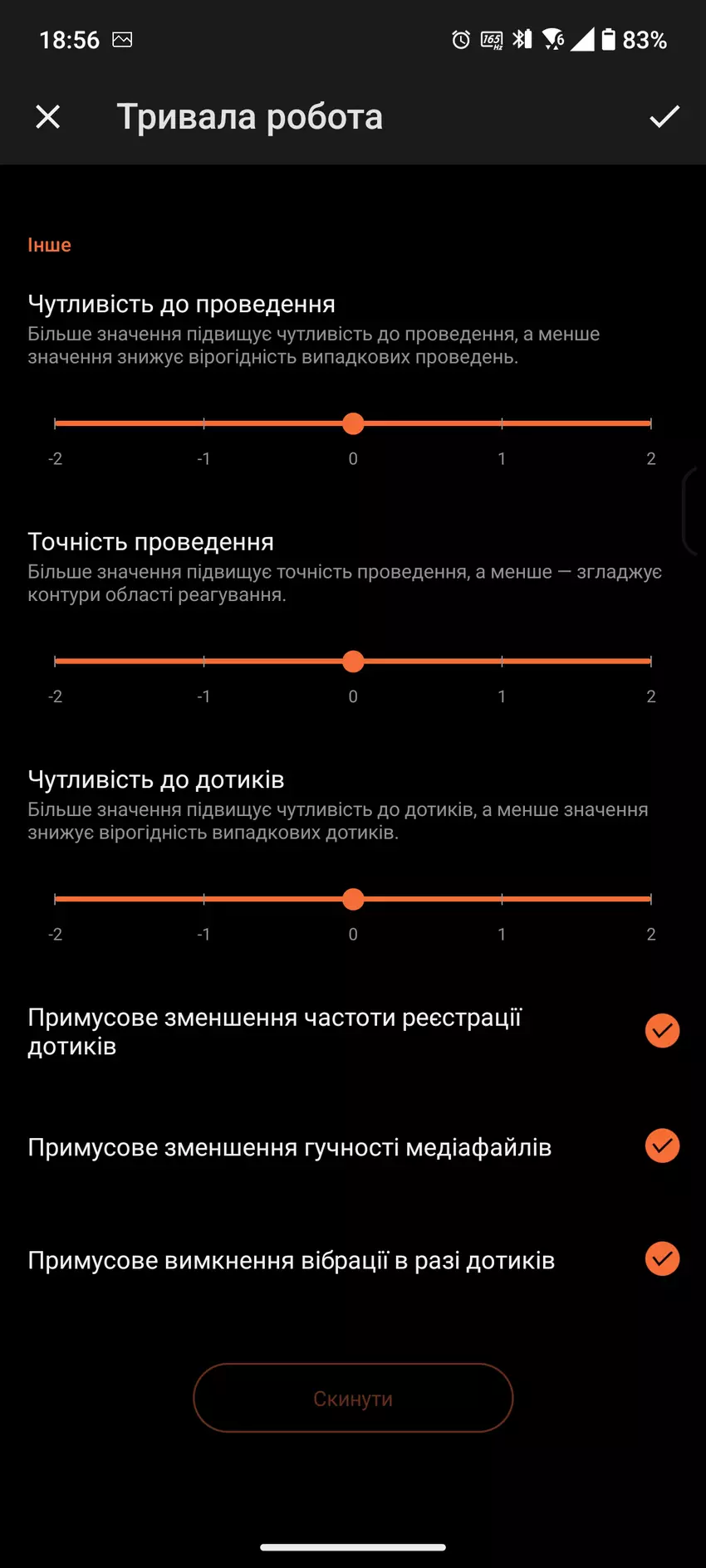Confirm settings with the checkmark icon
The width and height of the screenshot is (706, 1568).
point(664,117)
